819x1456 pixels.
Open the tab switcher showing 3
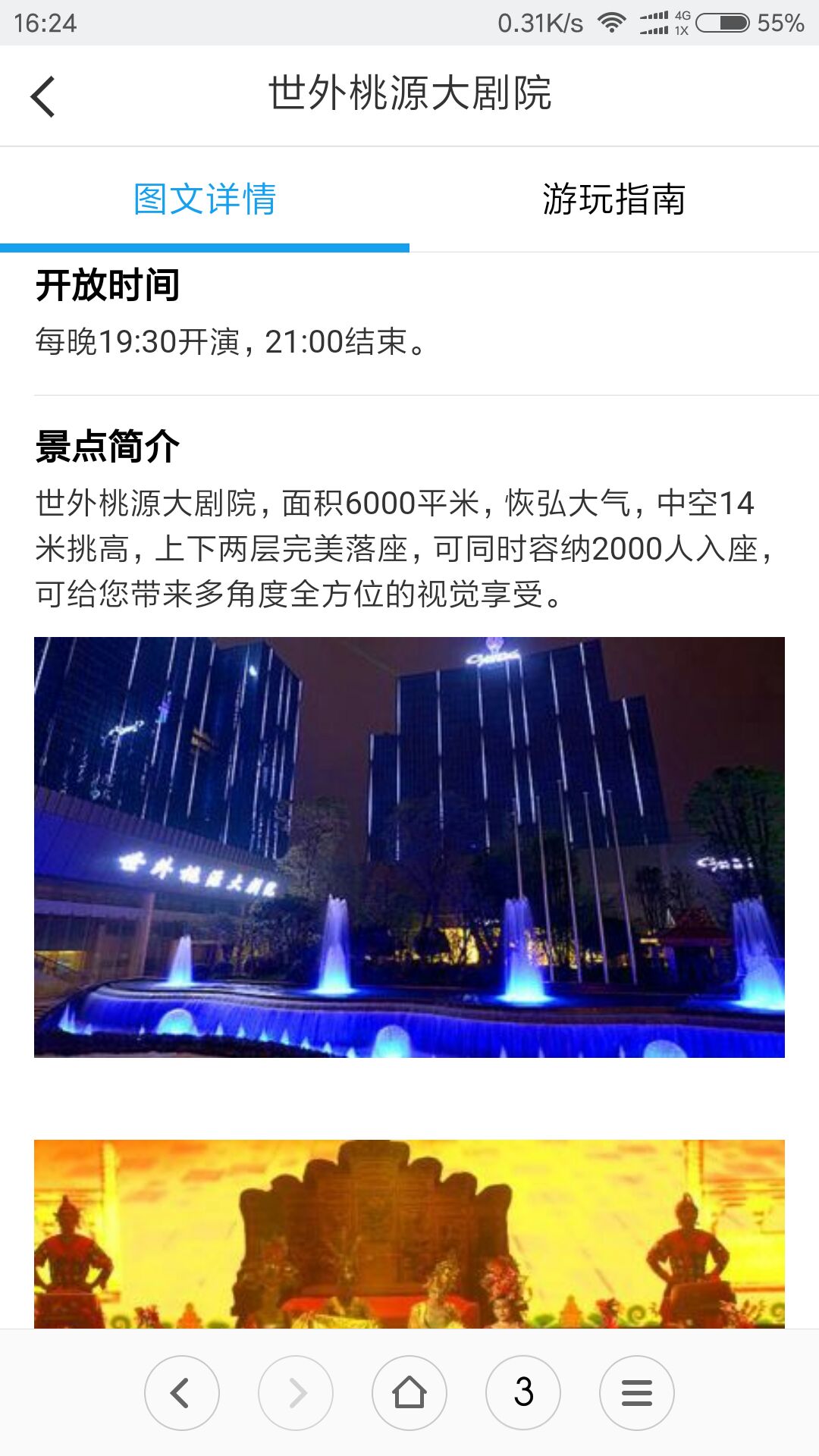(x=523, y=1393)
